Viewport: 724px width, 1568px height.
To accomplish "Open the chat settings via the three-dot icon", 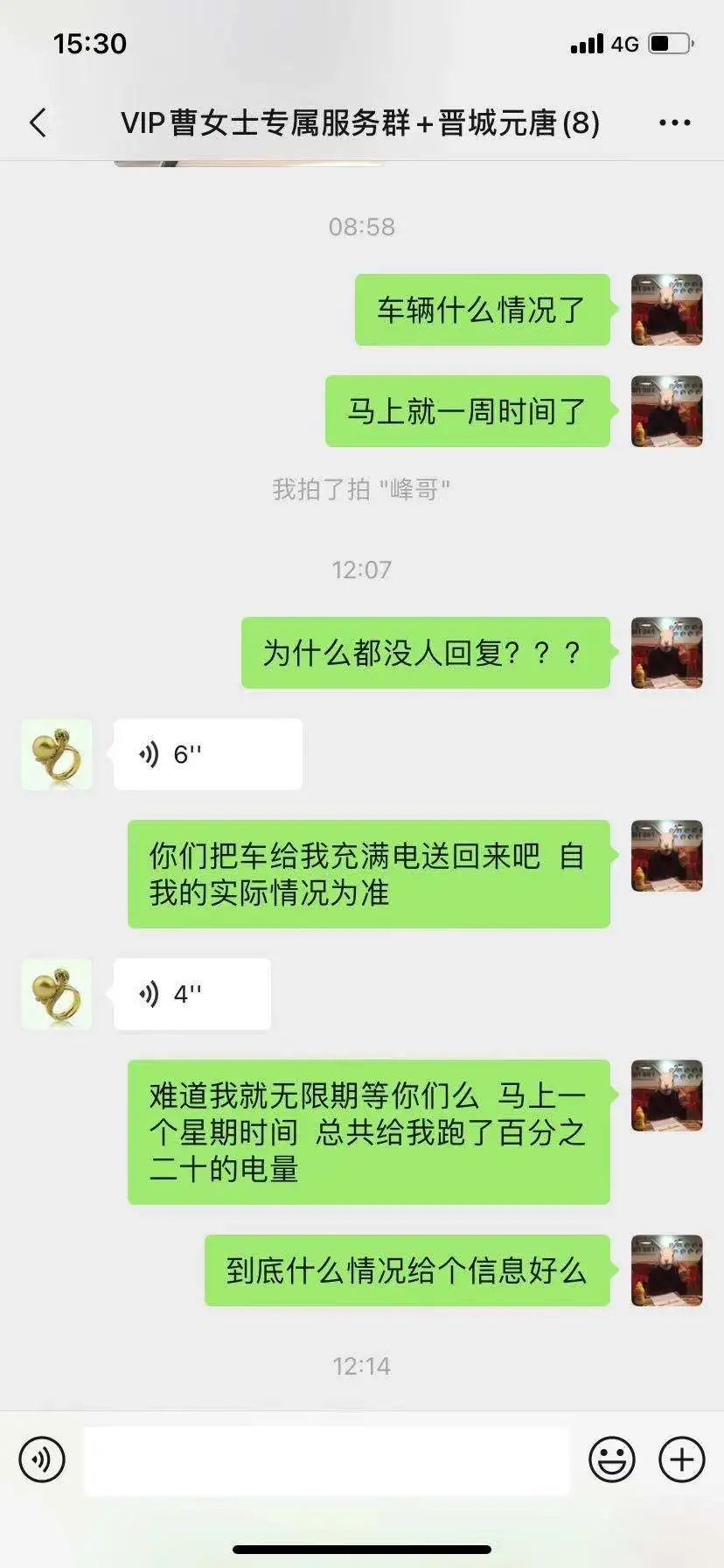I will 675,122.
